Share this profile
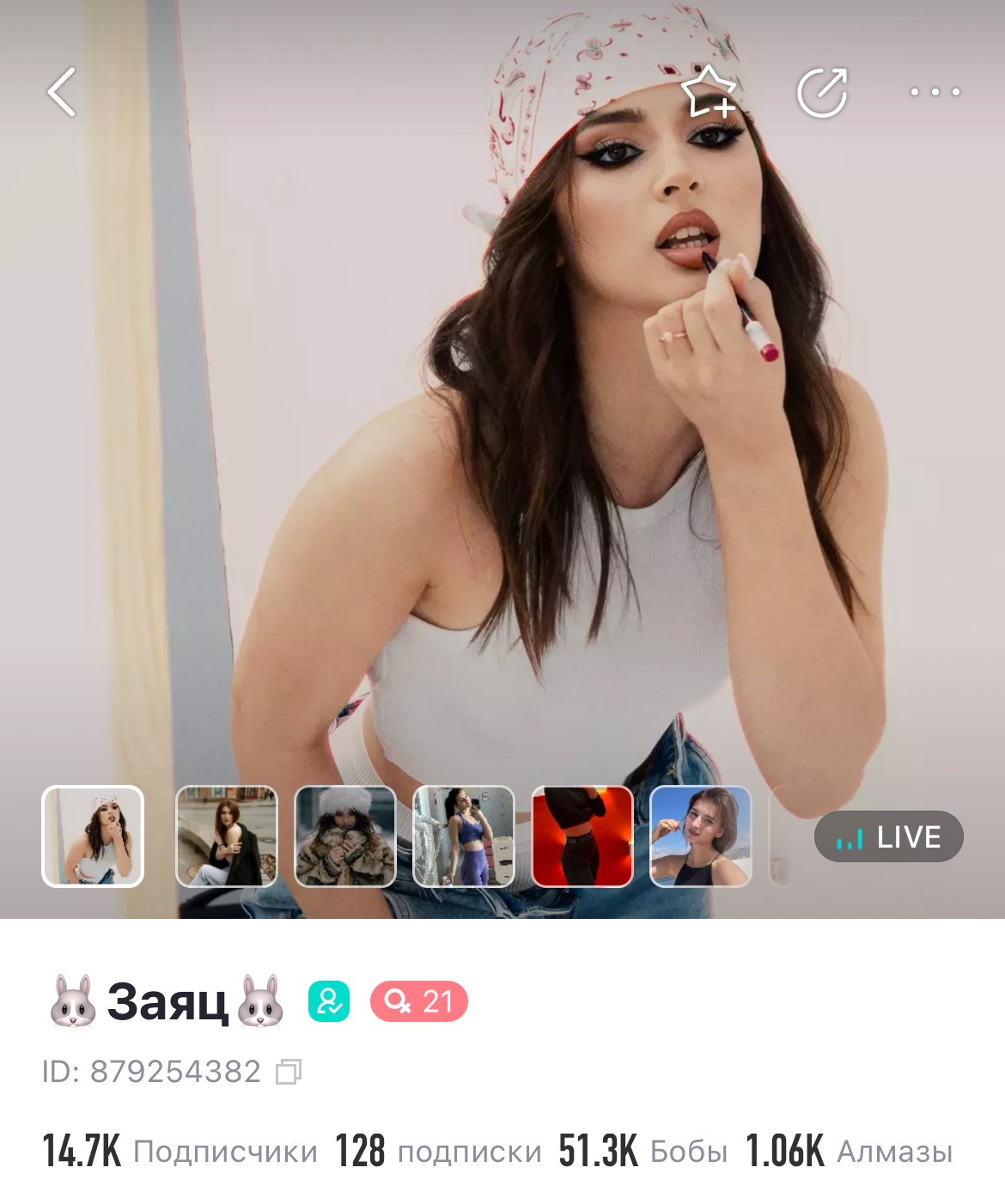 click(822, 92)
